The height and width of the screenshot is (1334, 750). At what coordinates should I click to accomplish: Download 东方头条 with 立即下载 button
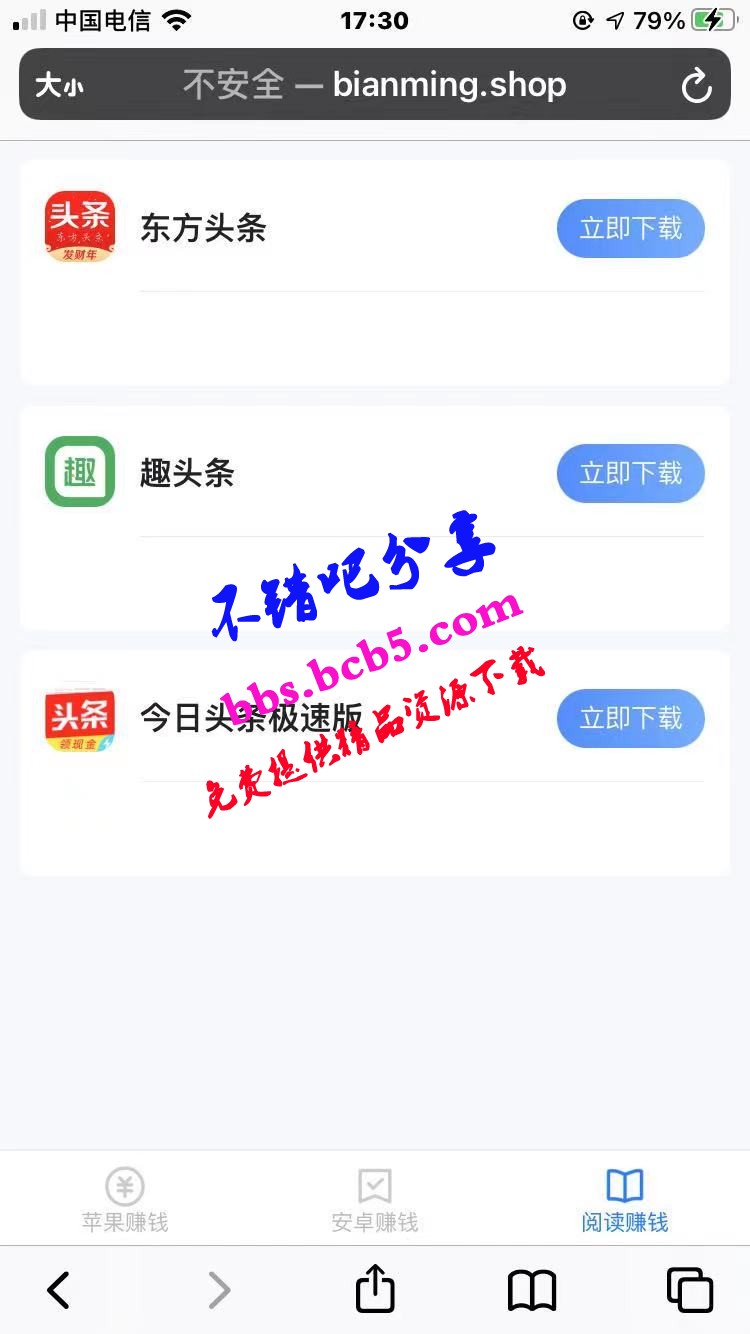click(630, 229)
